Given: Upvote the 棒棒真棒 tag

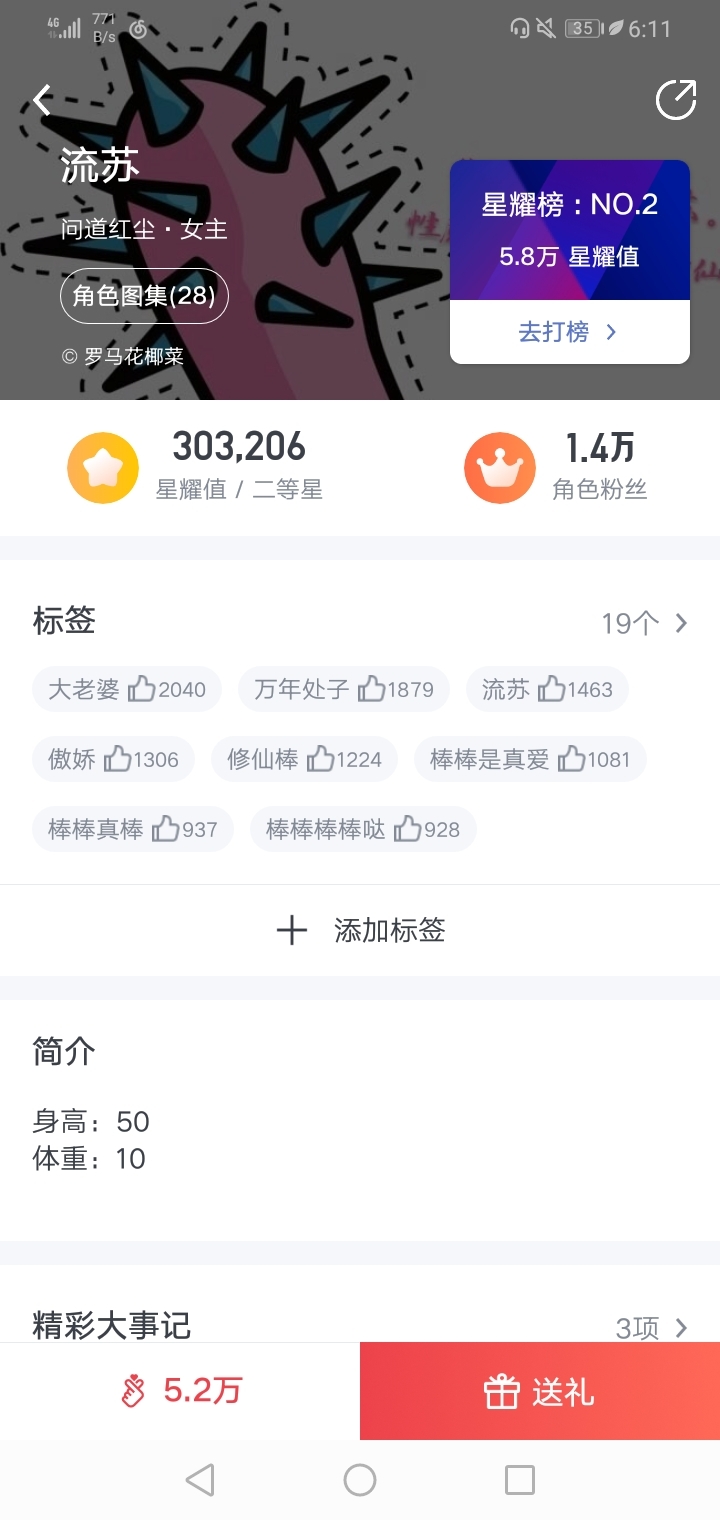Looking at the screenshot, I should click(166, 829).
